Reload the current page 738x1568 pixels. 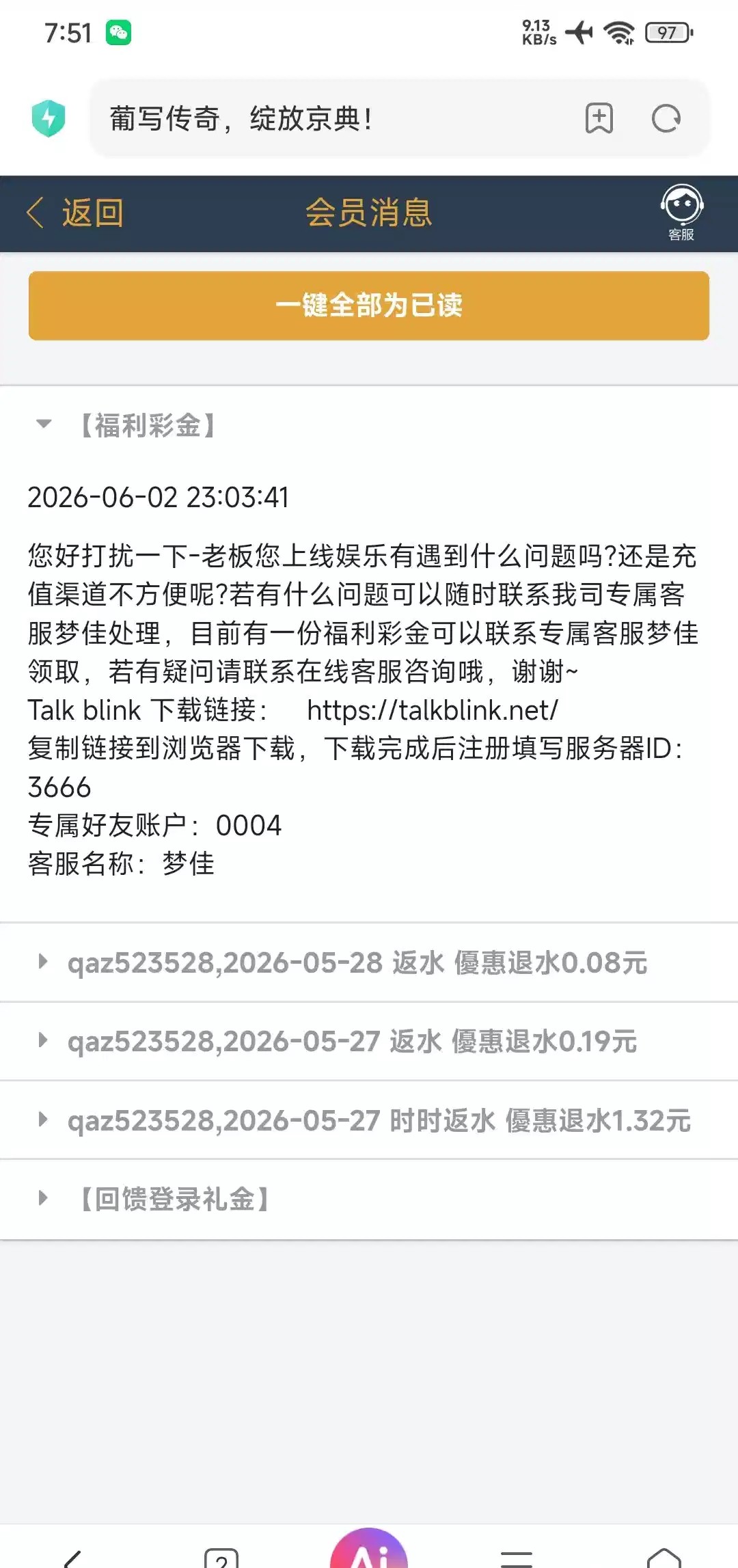tap(666, 118)
